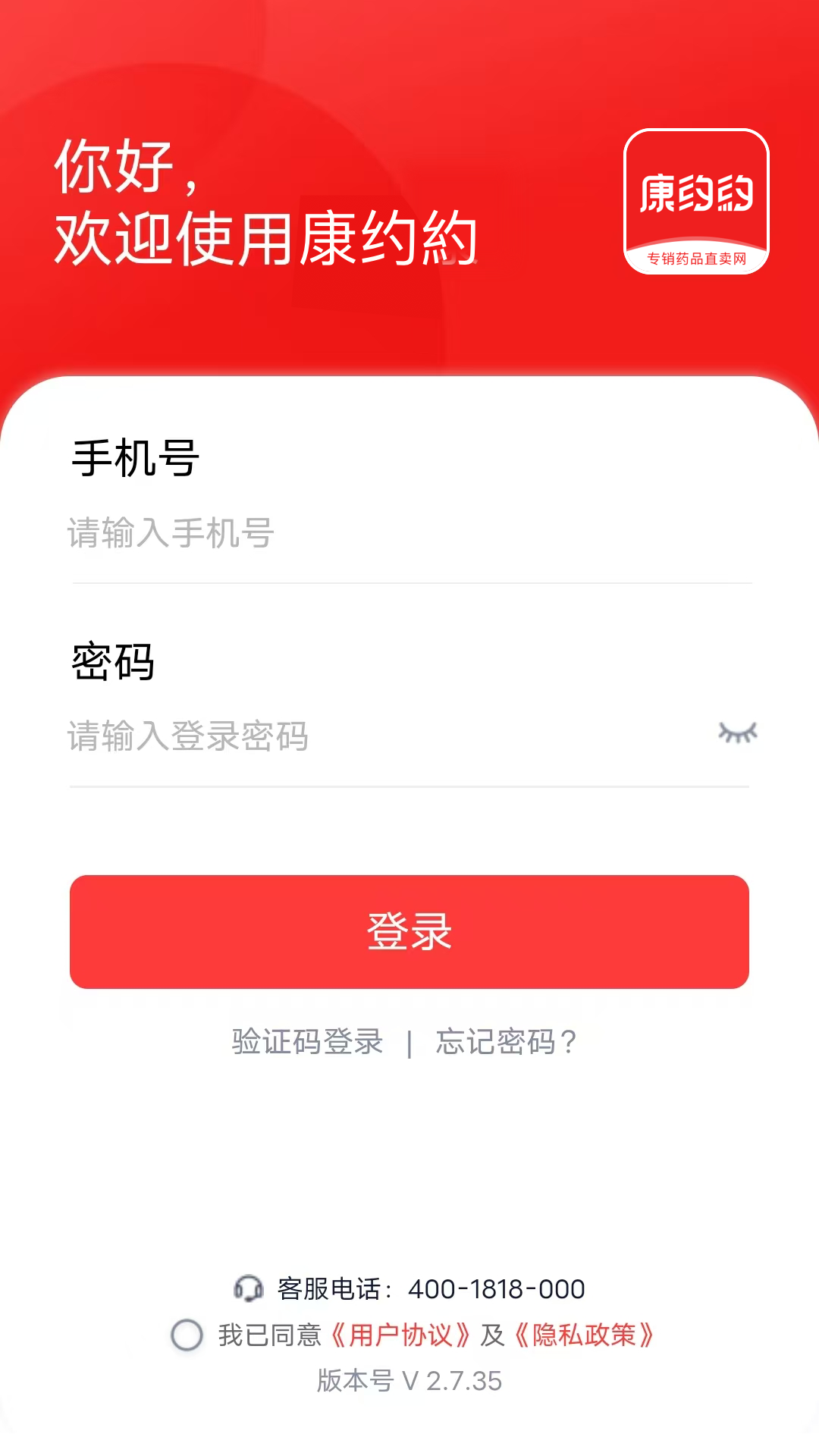Focus the login password field
819x1456 pixels.
pos(379,736)
